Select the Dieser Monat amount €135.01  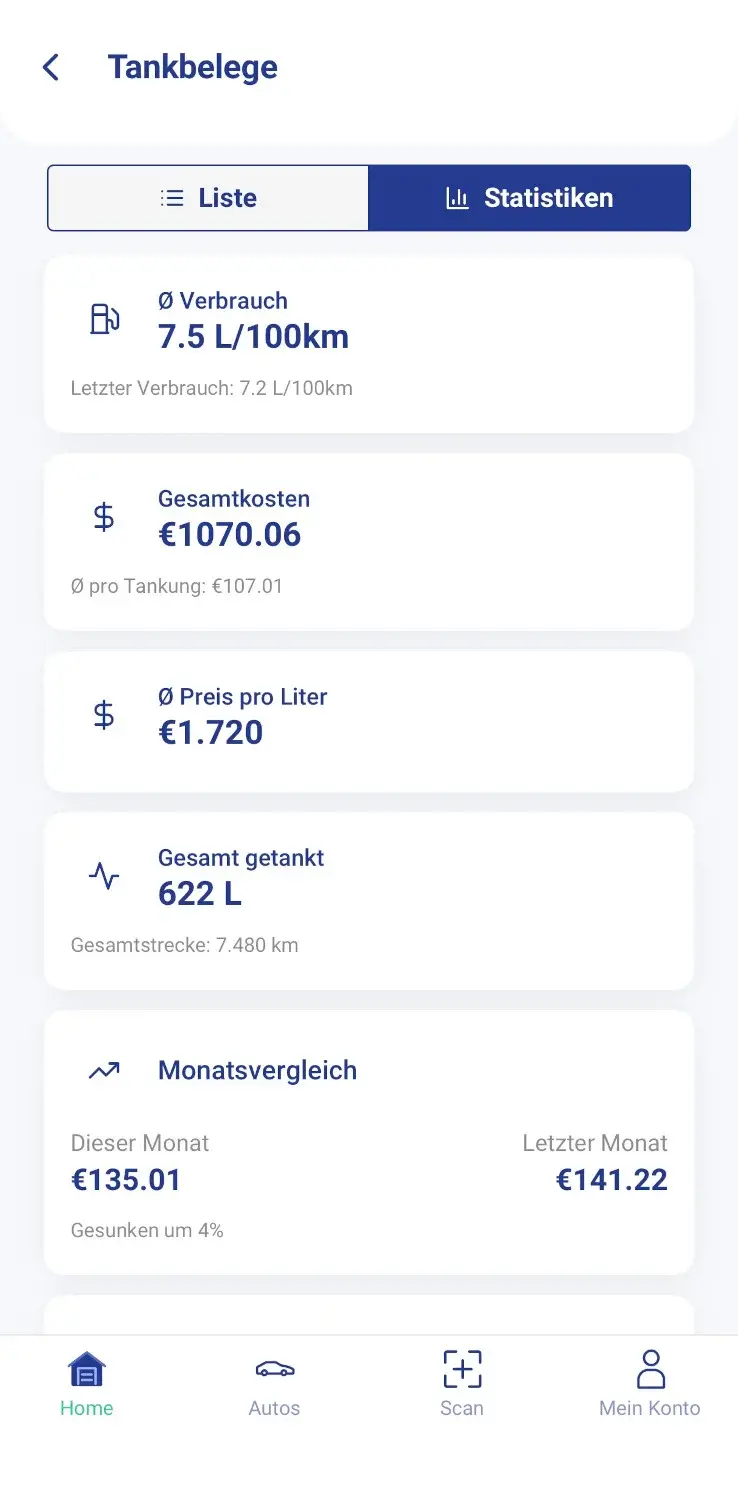point(126,1180)
